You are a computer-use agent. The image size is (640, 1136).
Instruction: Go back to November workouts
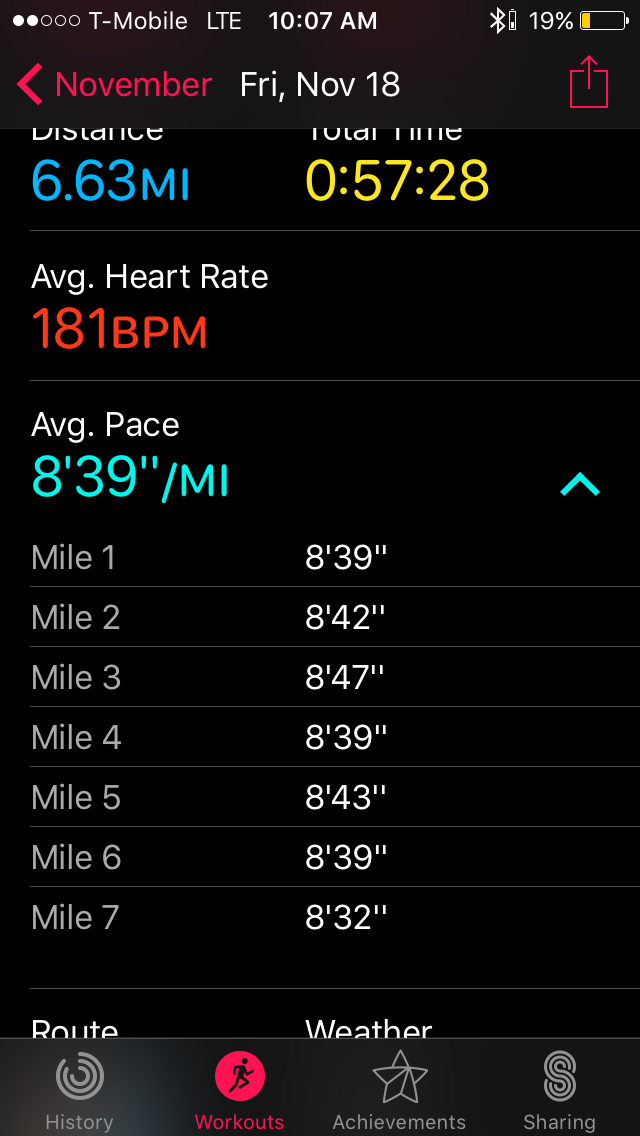click(114, 85)
